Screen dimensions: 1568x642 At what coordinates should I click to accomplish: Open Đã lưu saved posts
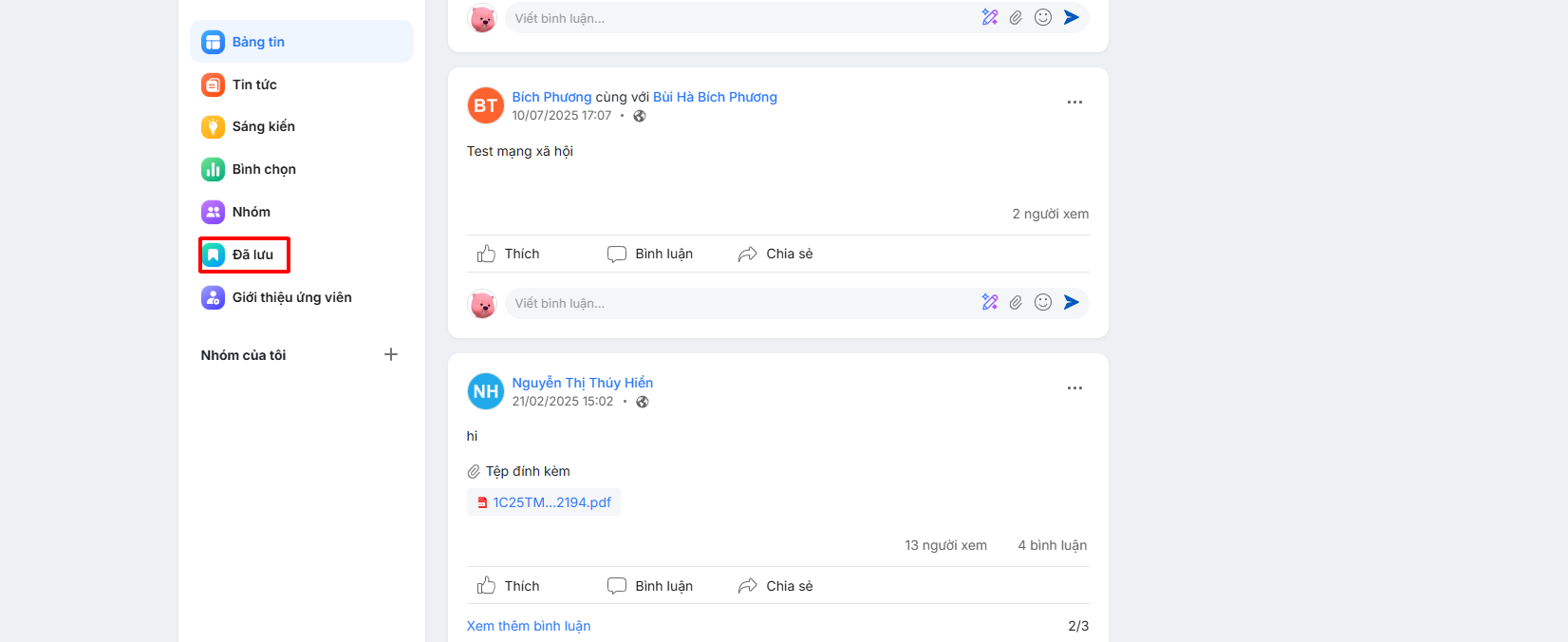(252, 255)
